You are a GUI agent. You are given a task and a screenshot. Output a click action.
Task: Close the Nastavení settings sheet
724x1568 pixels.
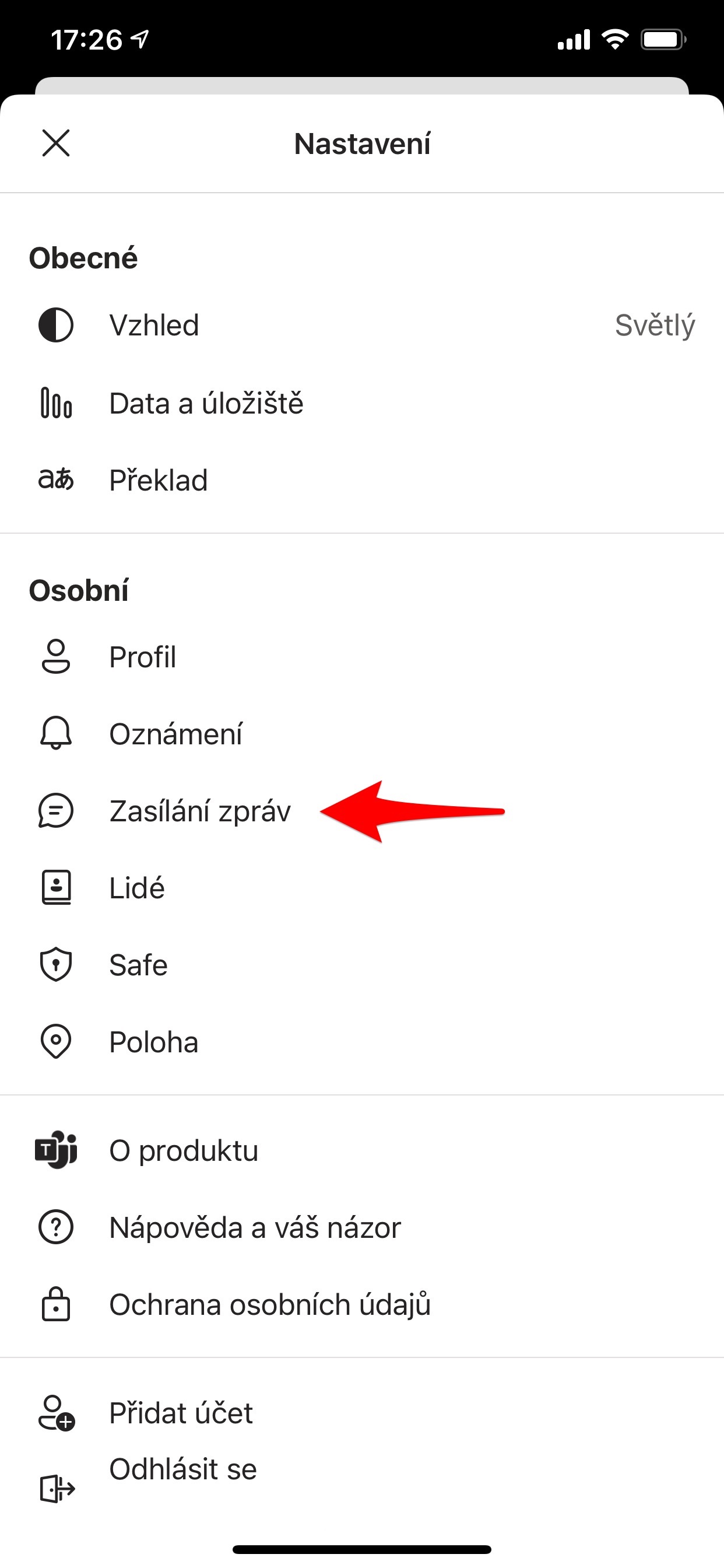click(x=56, y=143)
